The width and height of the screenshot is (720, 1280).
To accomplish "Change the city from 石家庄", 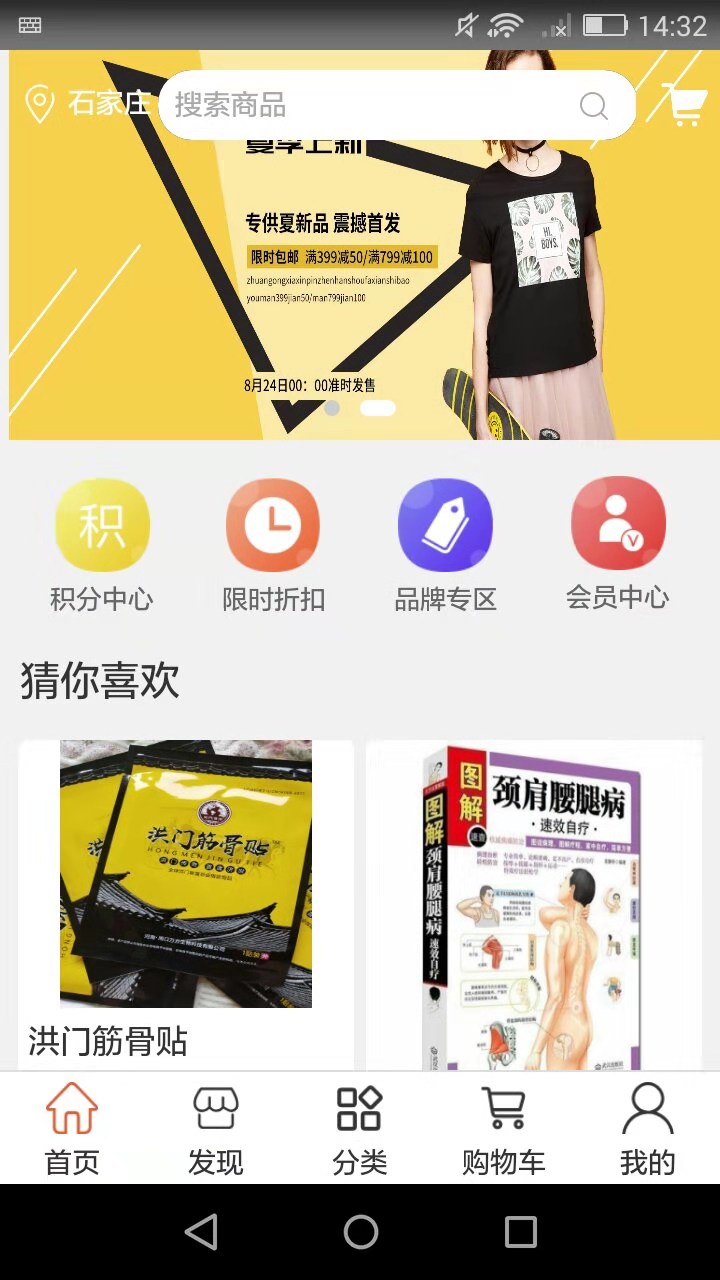I will tap(88, 103).
